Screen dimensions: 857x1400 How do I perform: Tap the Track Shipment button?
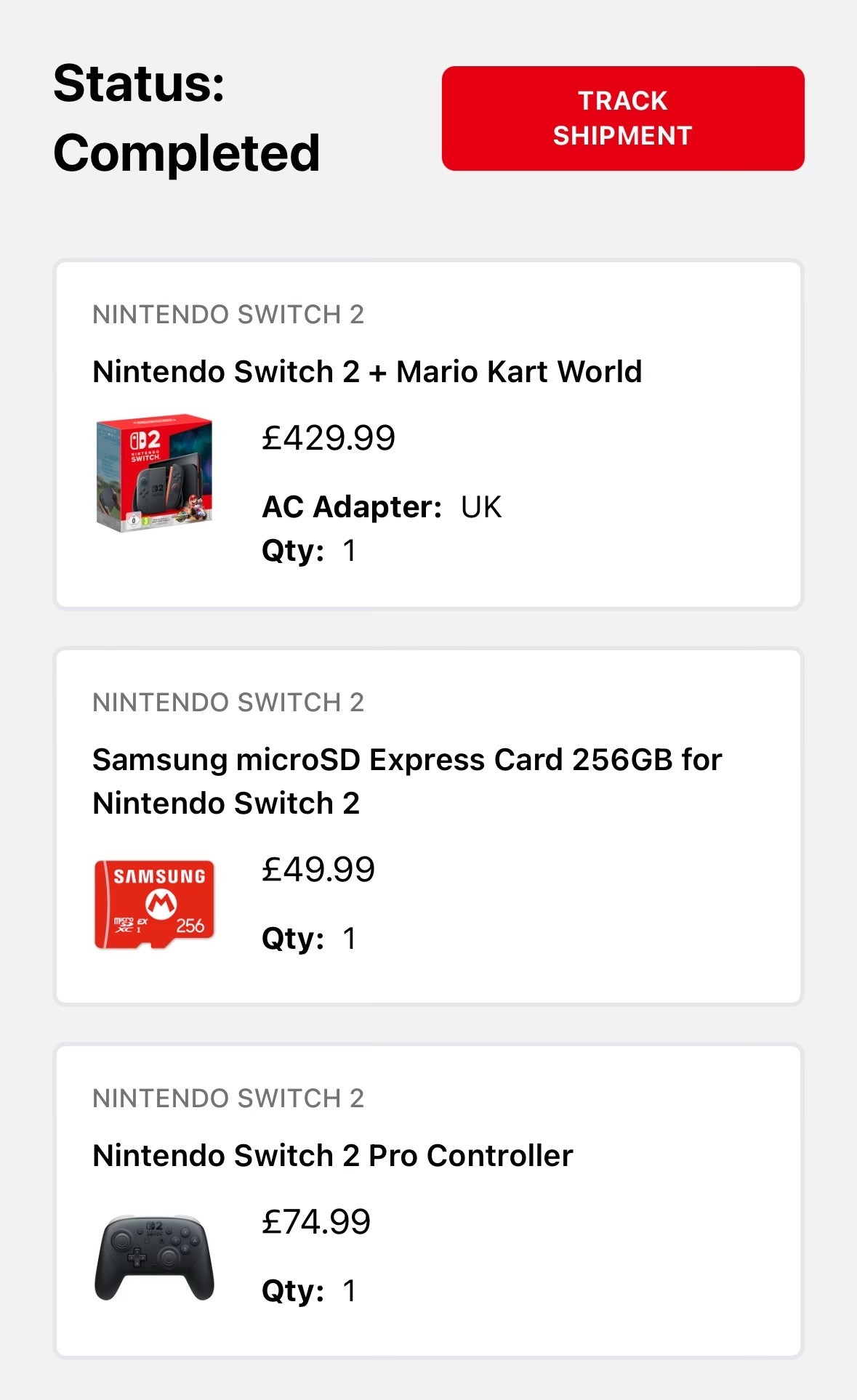click(623, 118)
